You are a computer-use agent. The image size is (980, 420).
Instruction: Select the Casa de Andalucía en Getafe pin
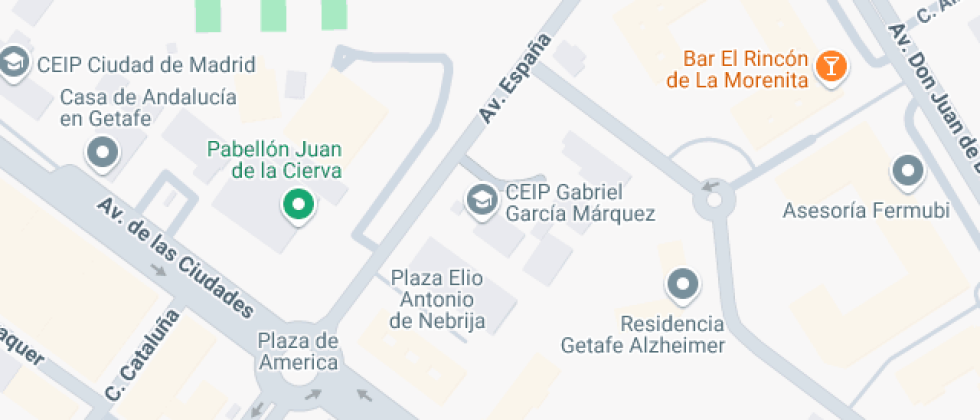click(x=103, y=152)
